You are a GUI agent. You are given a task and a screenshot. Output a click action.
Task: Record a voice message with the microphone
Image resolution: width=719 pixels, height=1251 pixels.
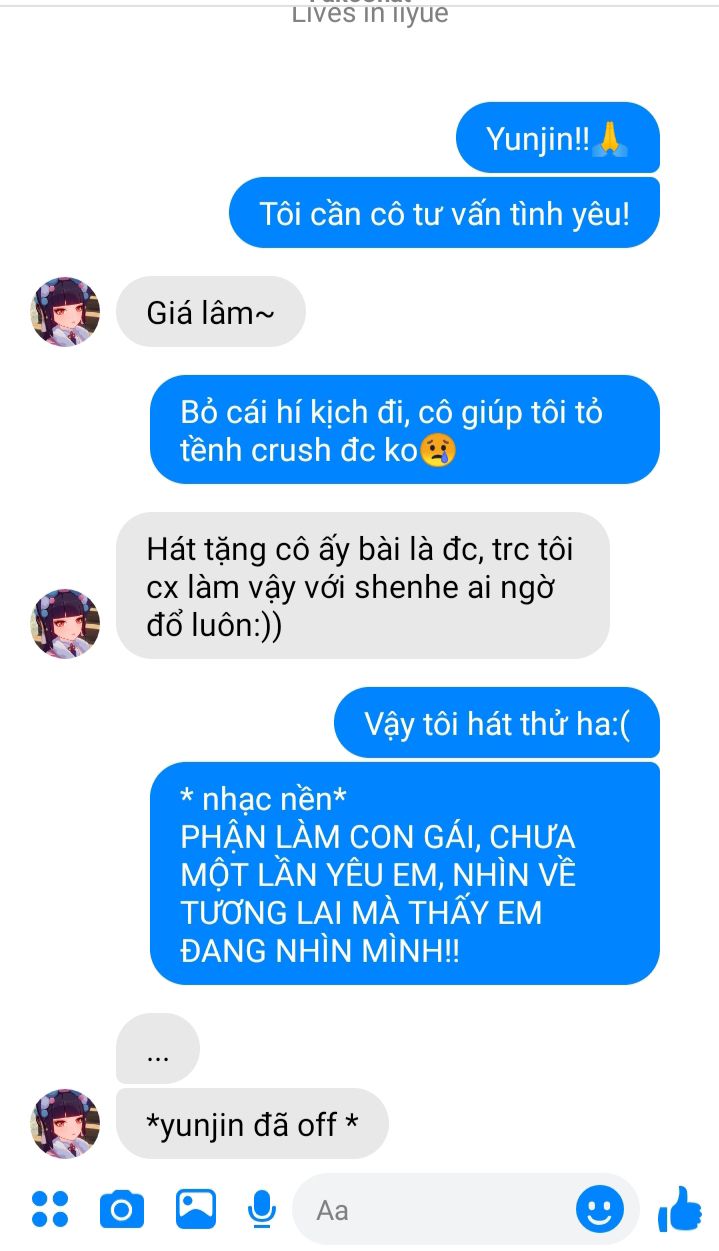[262, 1209]
